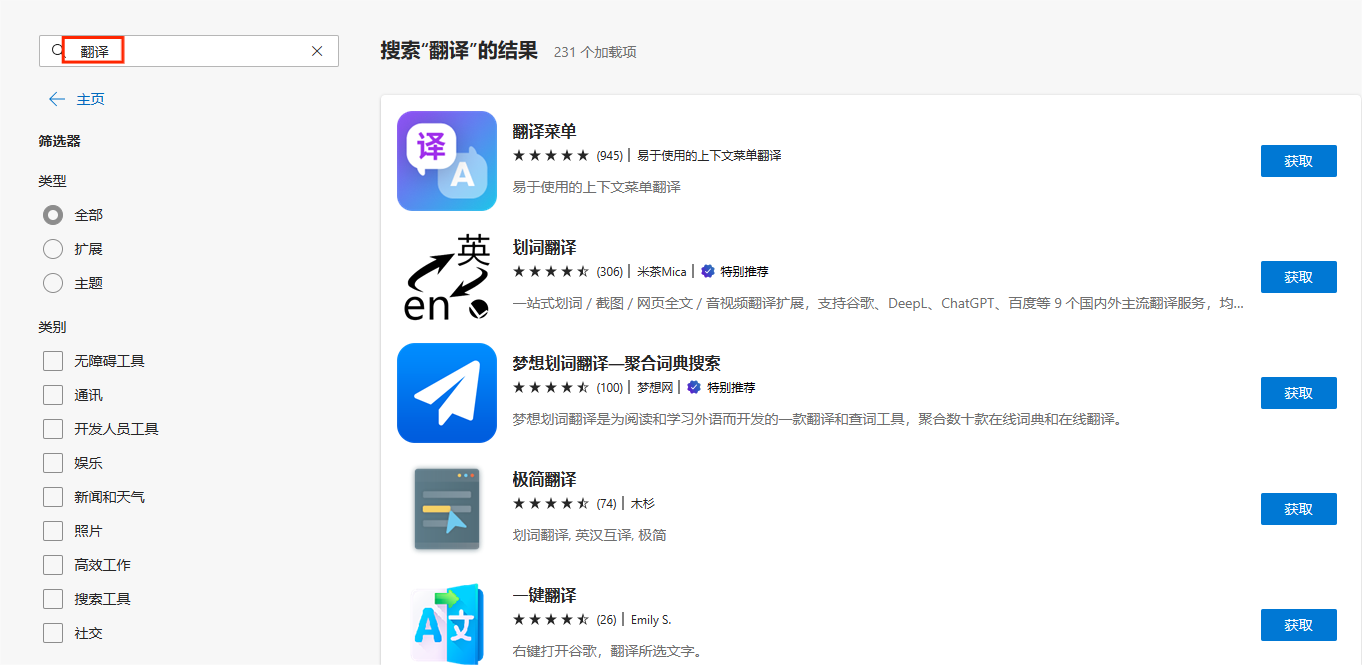The height and width of the screenshot is (665, 1362).
Task: Check the 照片 category
Action: (53, 531)
